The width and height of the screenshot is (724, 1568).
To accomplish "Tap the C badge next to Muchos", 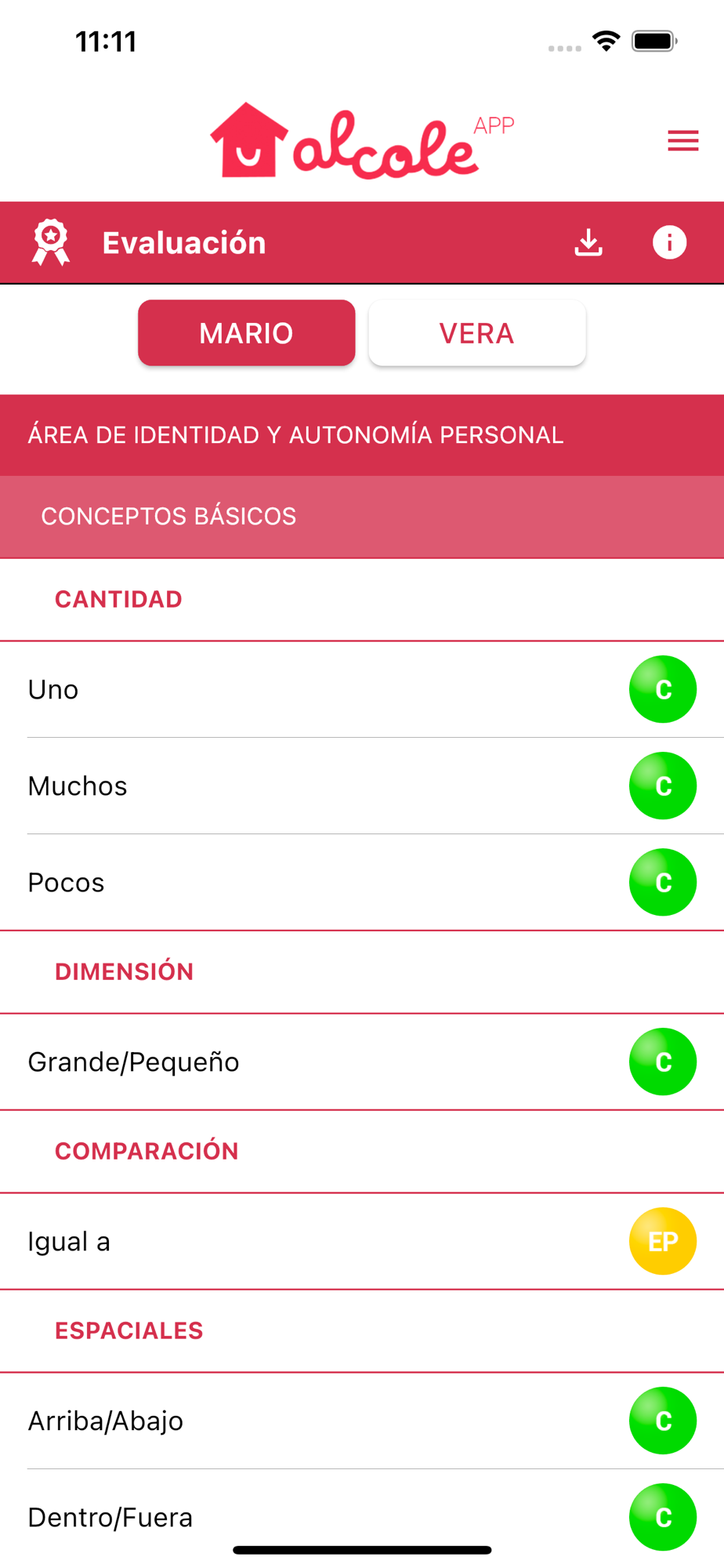I will 662,786.
